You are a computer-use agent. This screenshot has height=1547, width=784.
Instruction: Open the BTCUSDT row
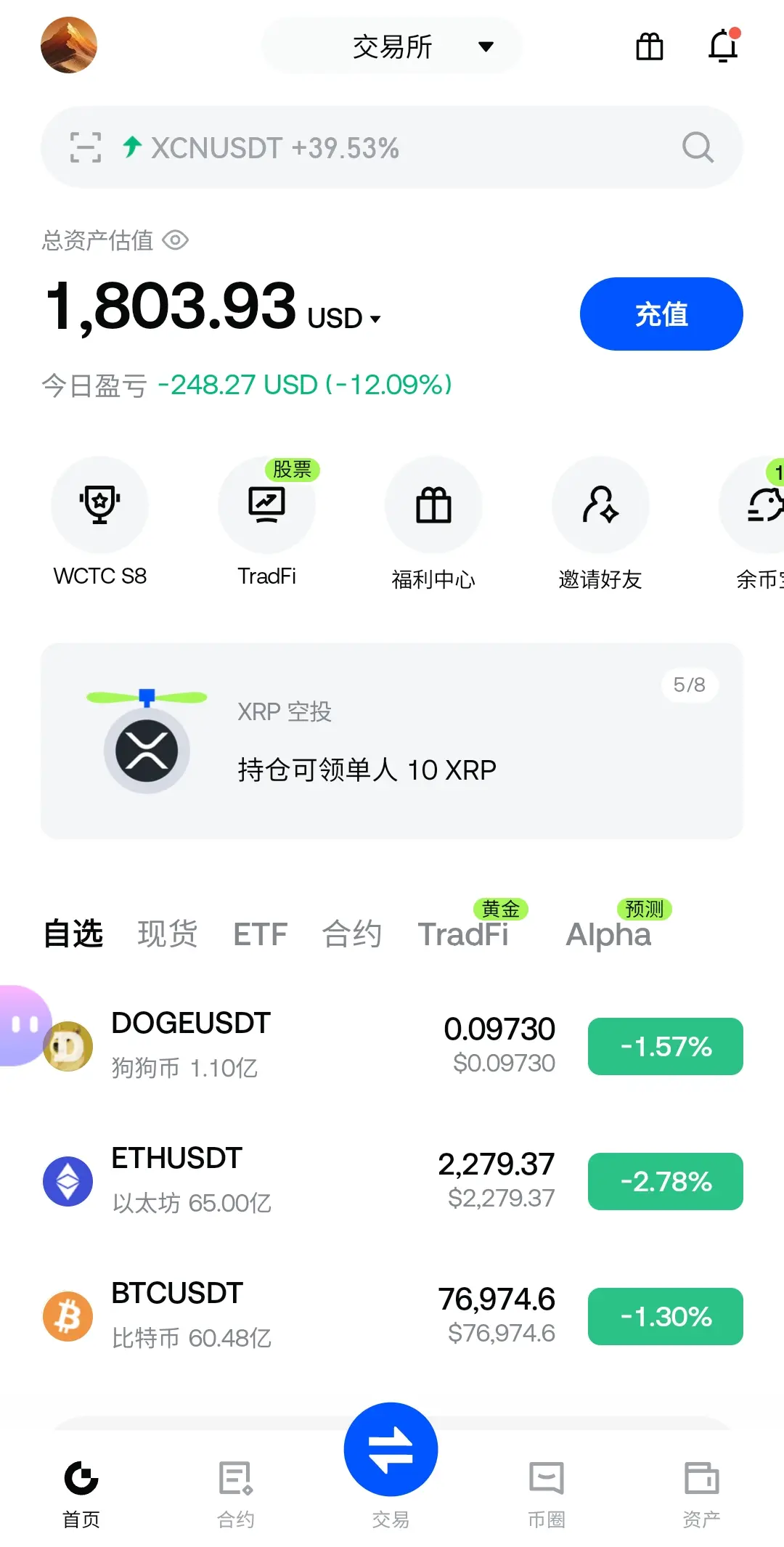pos(392,1316)
